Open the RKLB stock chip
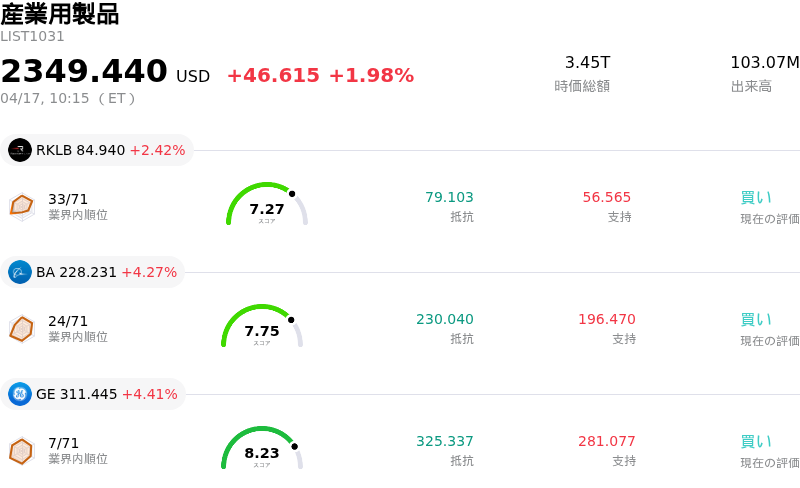Image resolution: width=800 pixels, height=488 pixels. tap(97, 151)
